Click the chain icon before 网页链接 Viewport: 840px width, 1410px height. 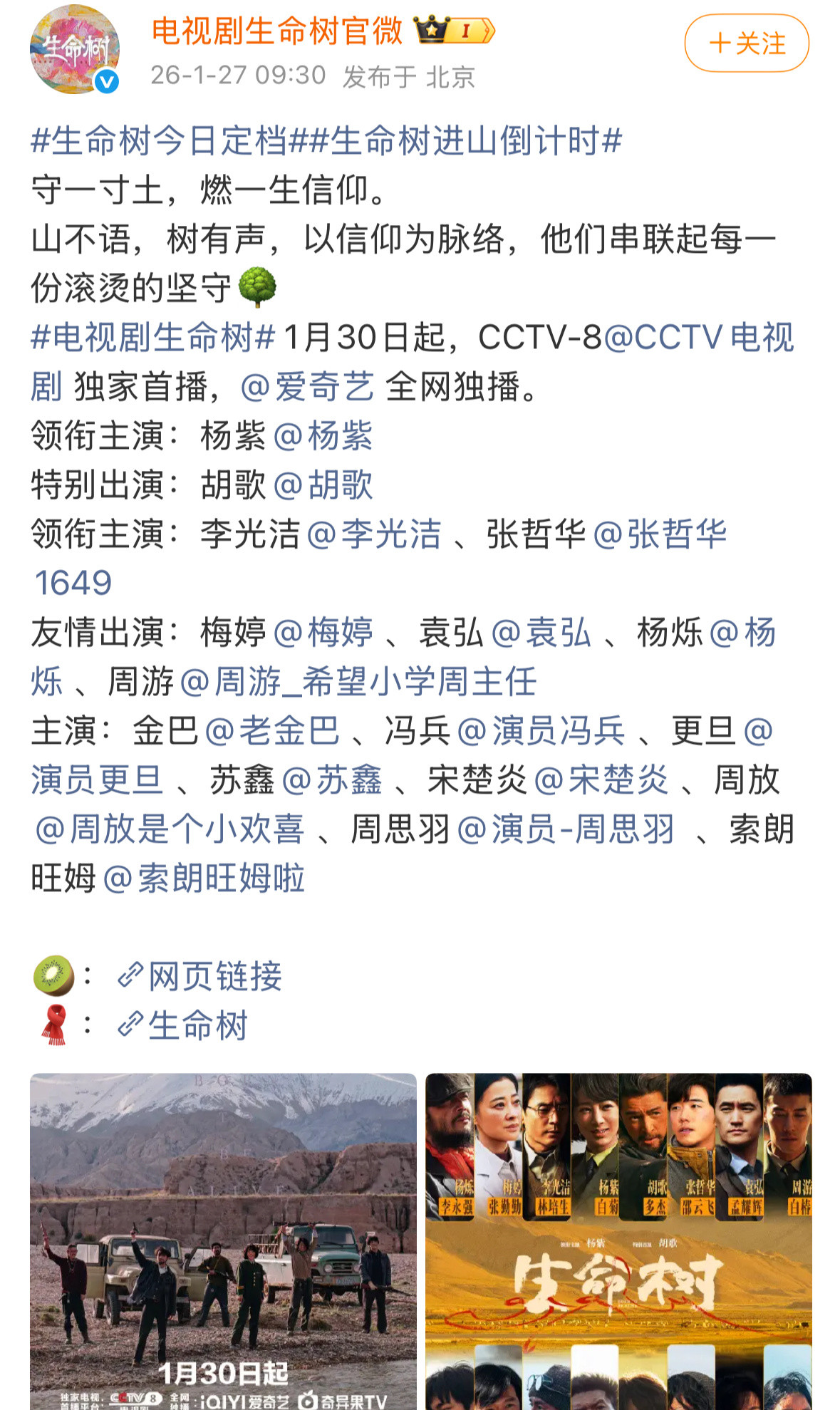pos(132,974)
